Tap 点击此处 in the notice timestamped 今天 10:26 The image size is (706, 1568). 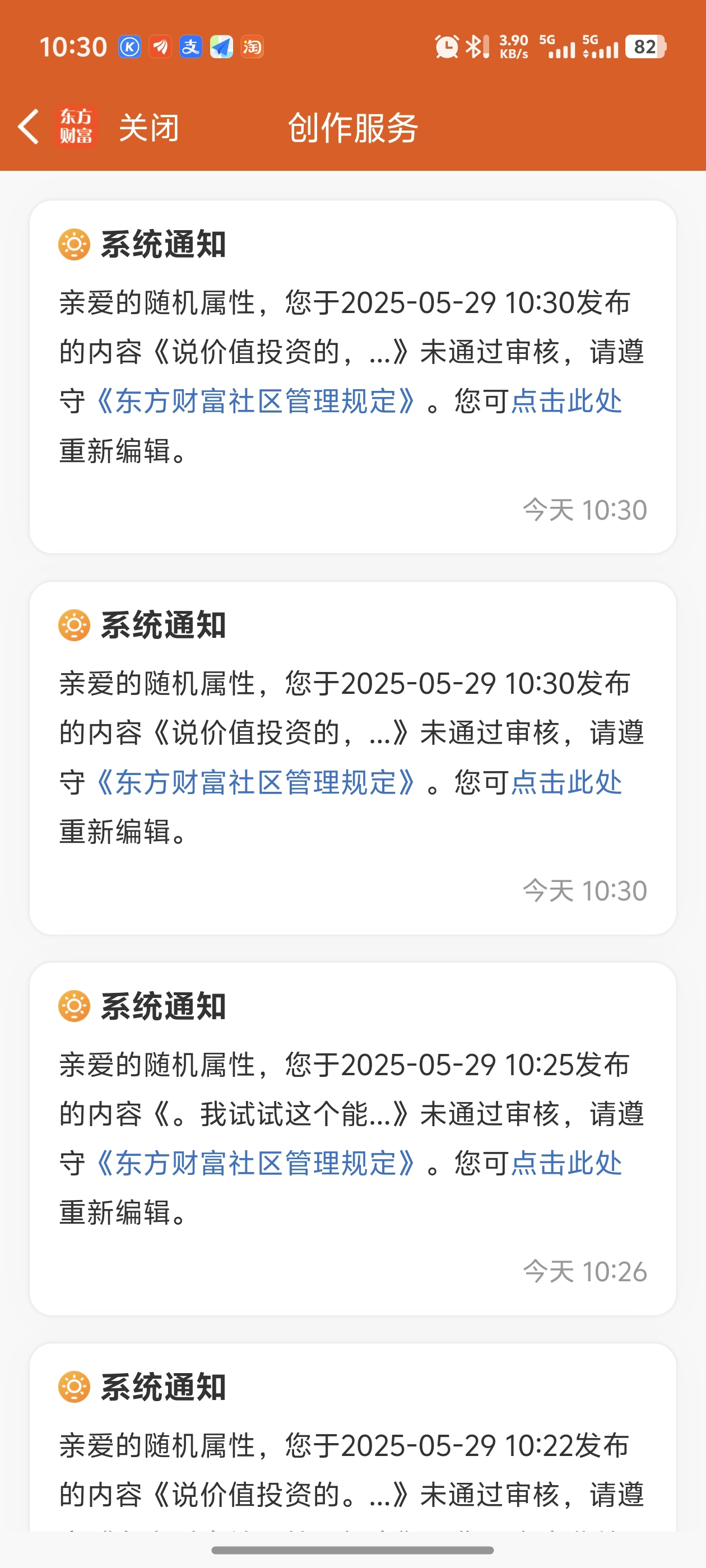pos(566,1163)
